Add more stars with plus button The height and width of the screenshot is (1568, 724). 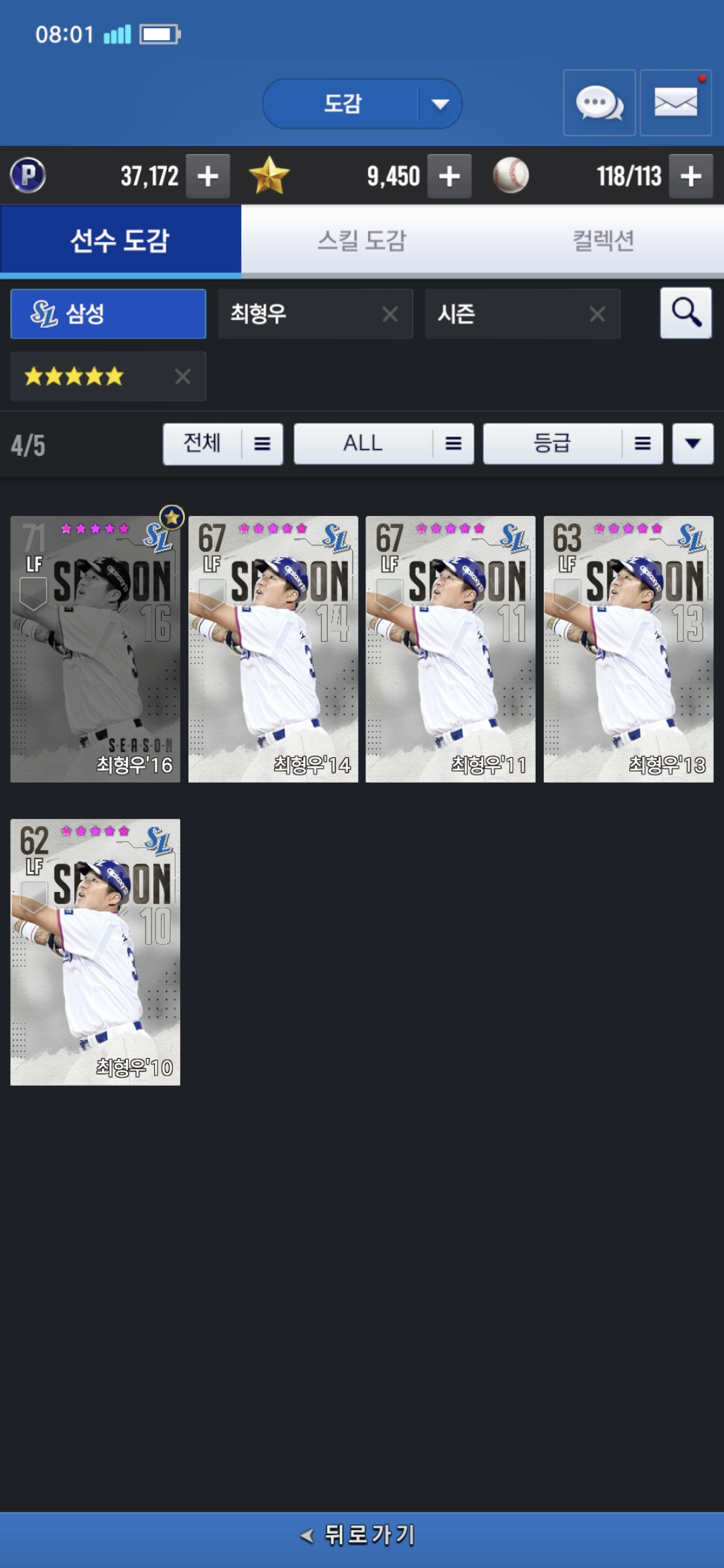pyautogui.click(x=449, y=176)
